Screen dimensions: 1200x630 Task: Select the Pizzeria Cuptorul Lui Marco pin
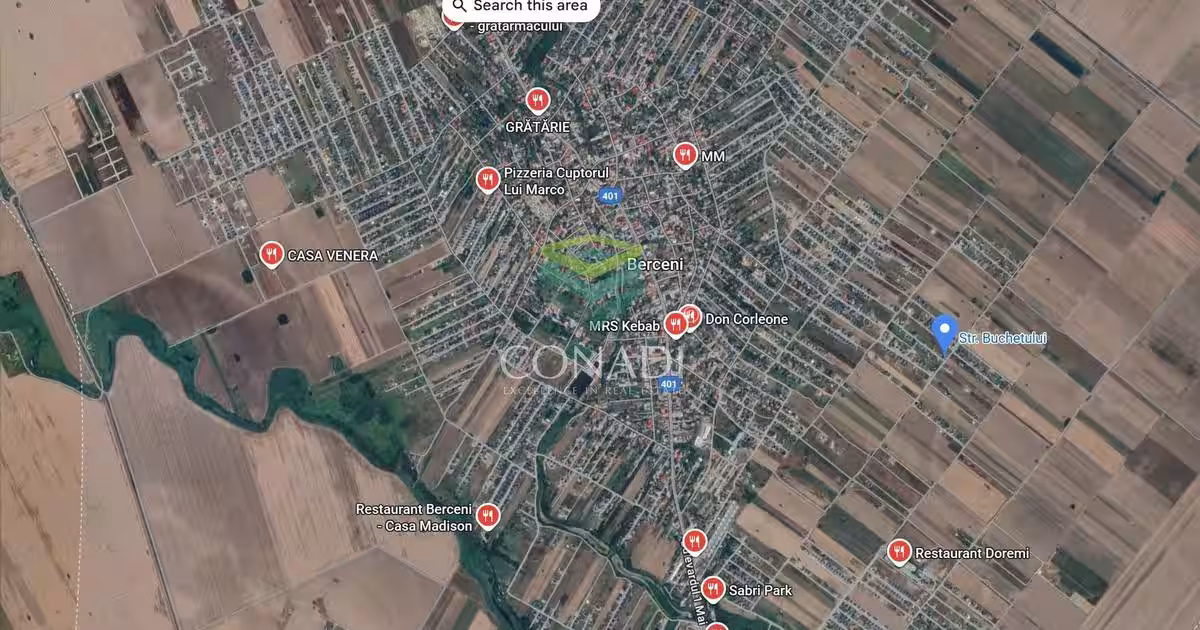coord(487,180)
